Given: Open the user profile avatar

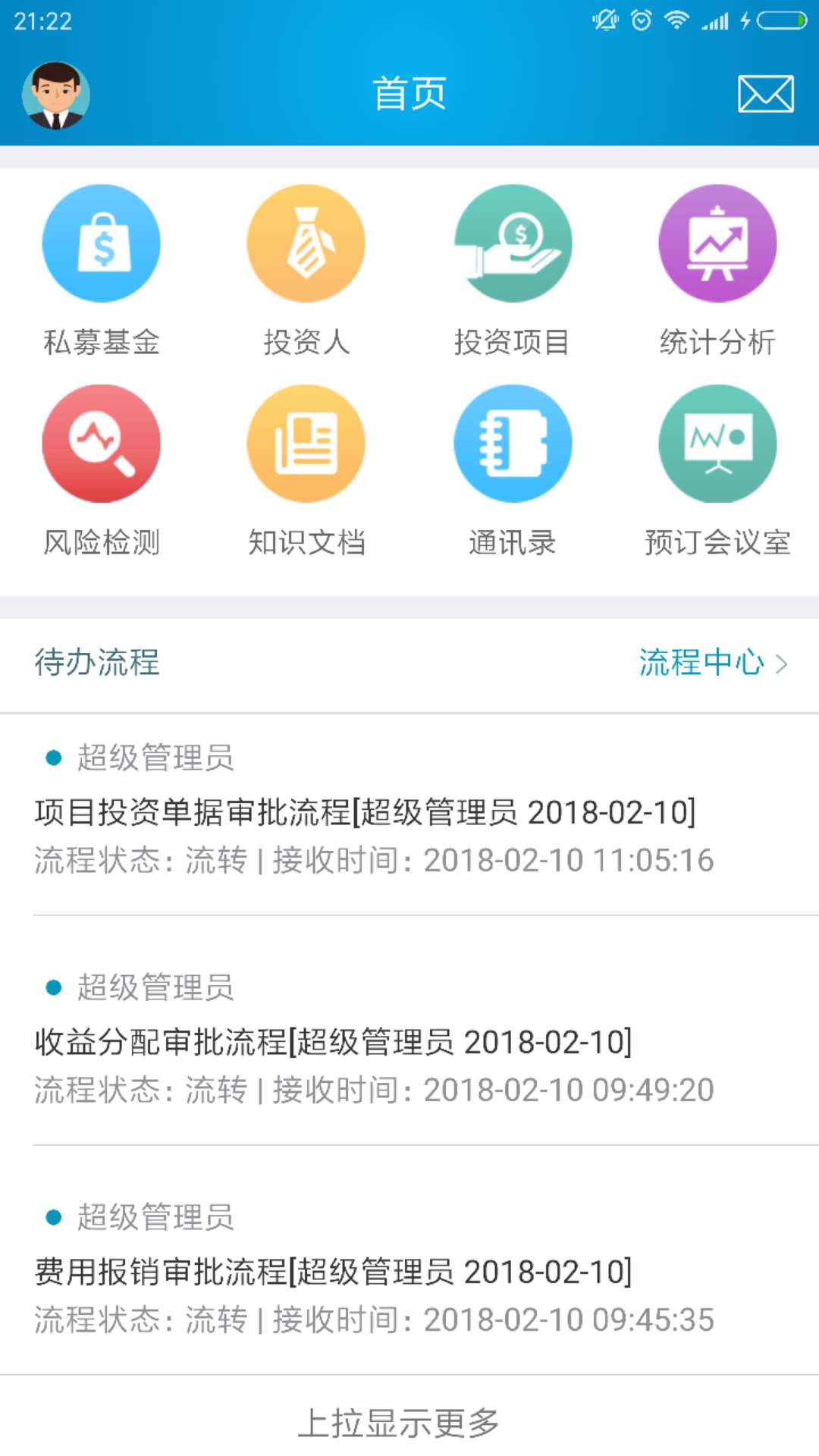Looking at the screenshot, I should coord(55,96).
